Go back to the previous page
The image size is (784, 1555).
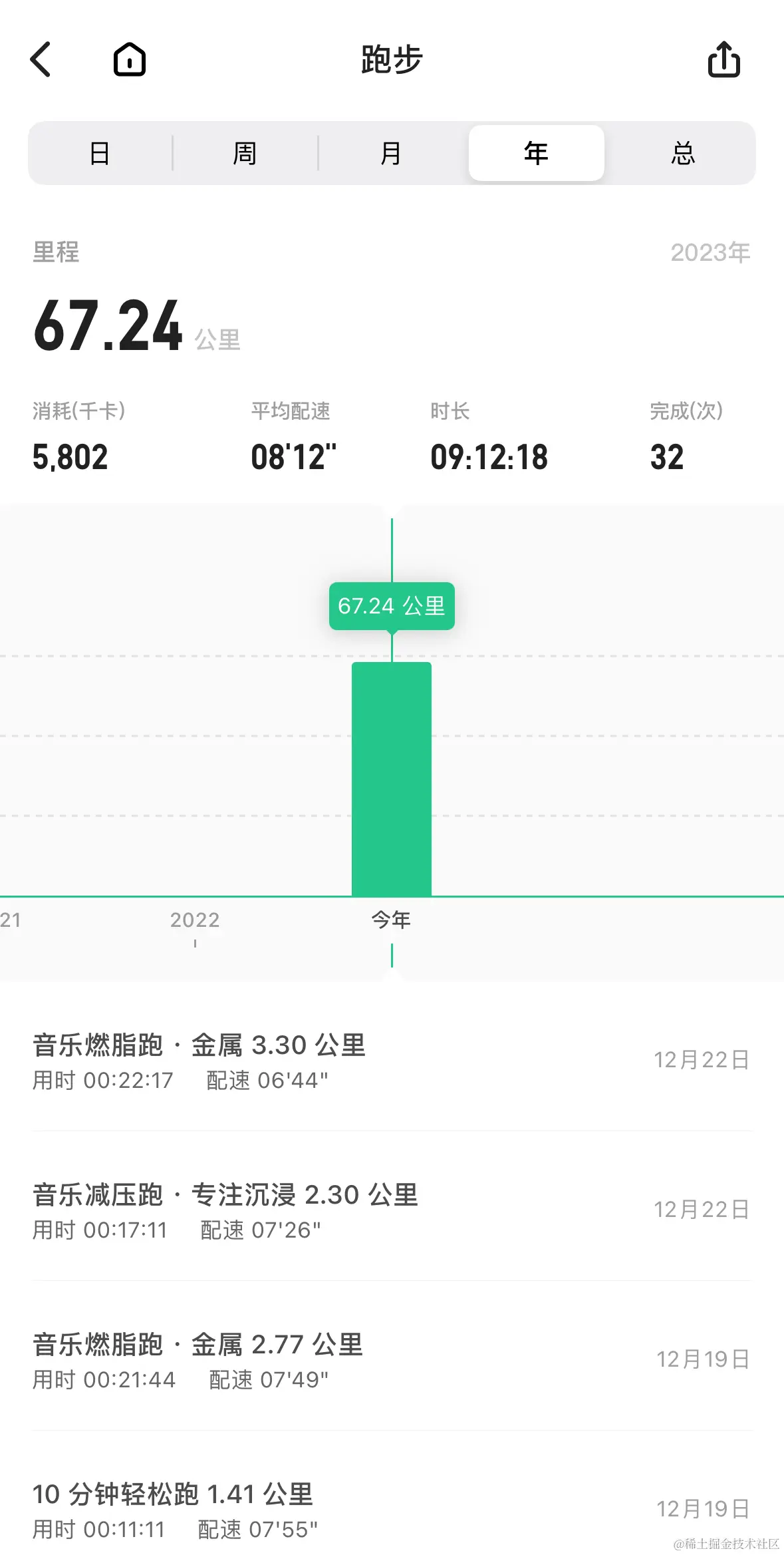[x=41, y=60]
